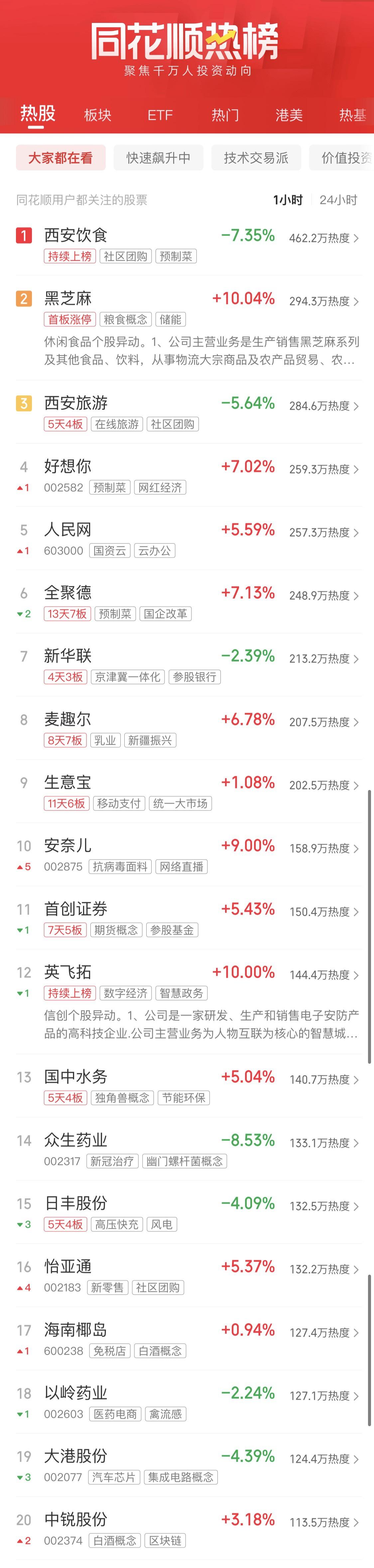
Task: Select the 快速飙升中 filter chip
Action: pyautogui.click(x=158, y=158)
